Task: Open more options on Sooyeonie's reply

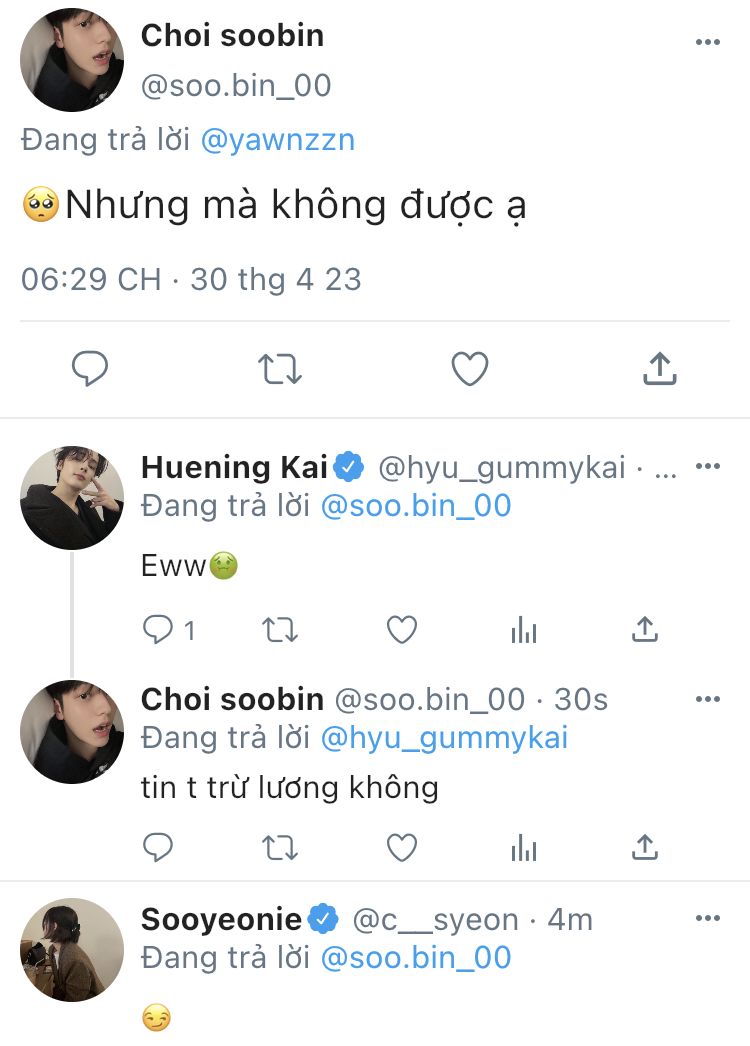Action: [x=707, y=918]
